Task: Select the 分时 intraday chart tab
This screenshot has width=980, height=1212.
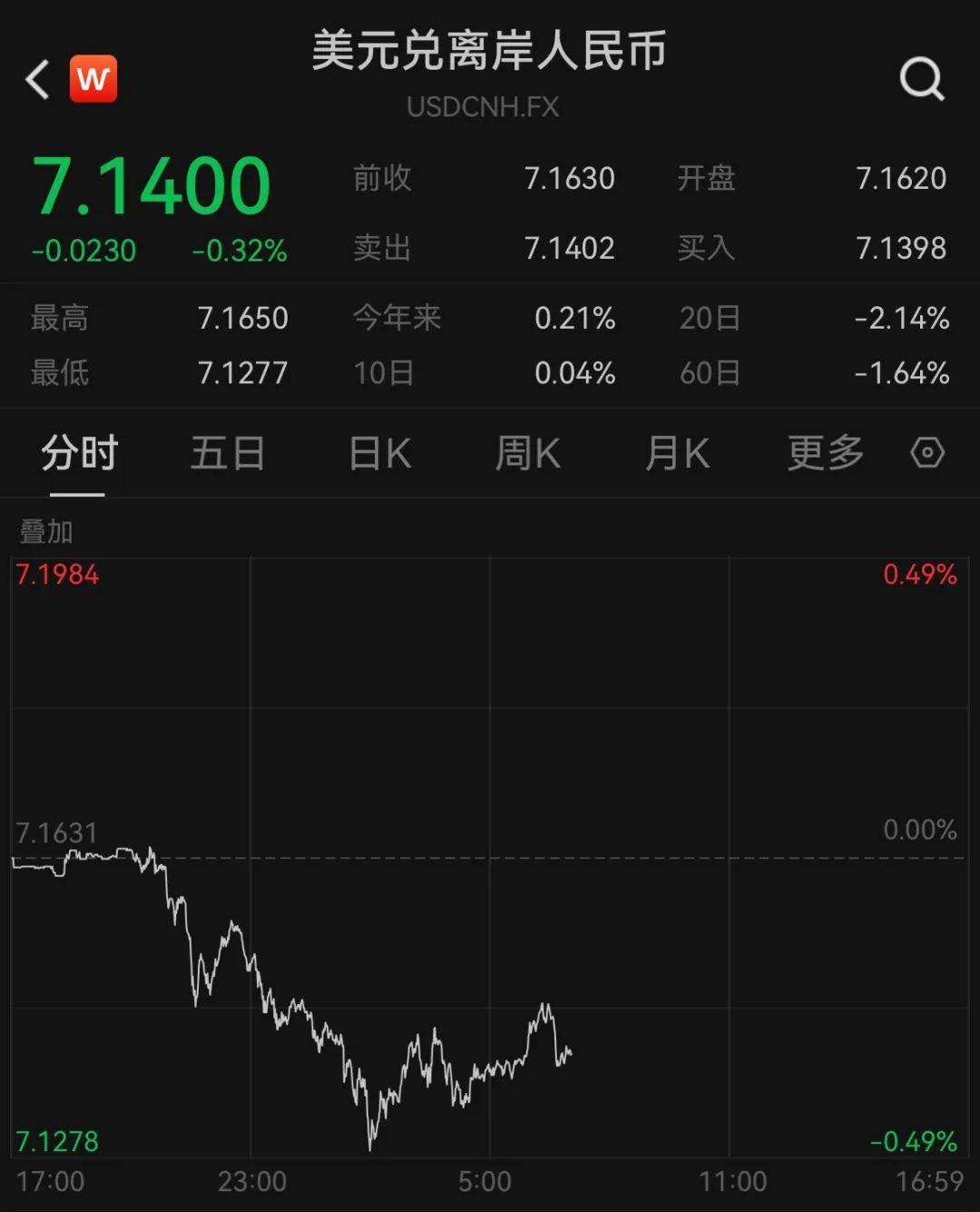Action: (79, 453)
